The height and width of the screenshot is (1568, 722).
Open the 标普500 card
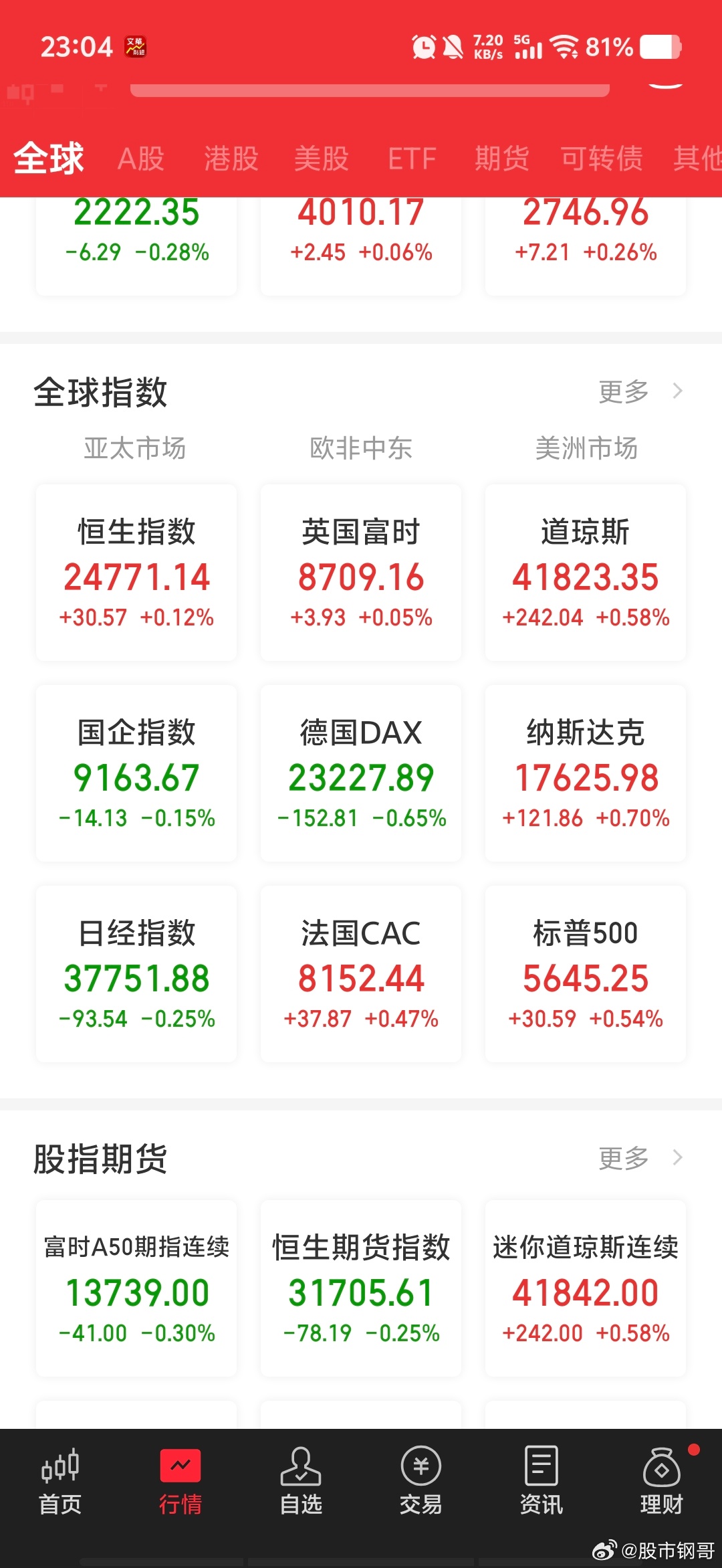click(586, 974)
